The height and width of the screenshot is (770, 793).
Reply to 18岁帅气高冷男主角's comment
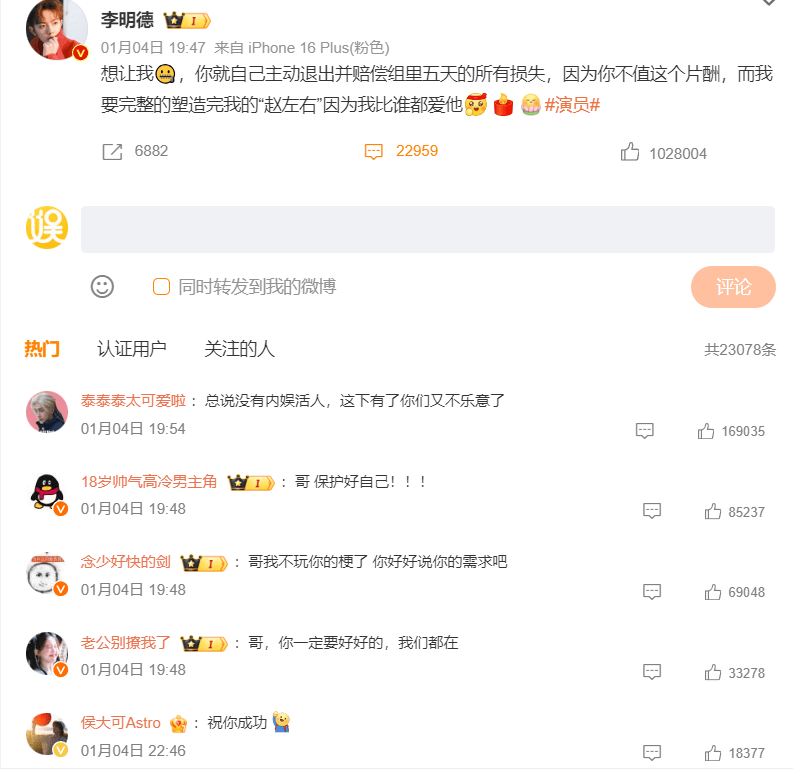click(x=652, y=511)
